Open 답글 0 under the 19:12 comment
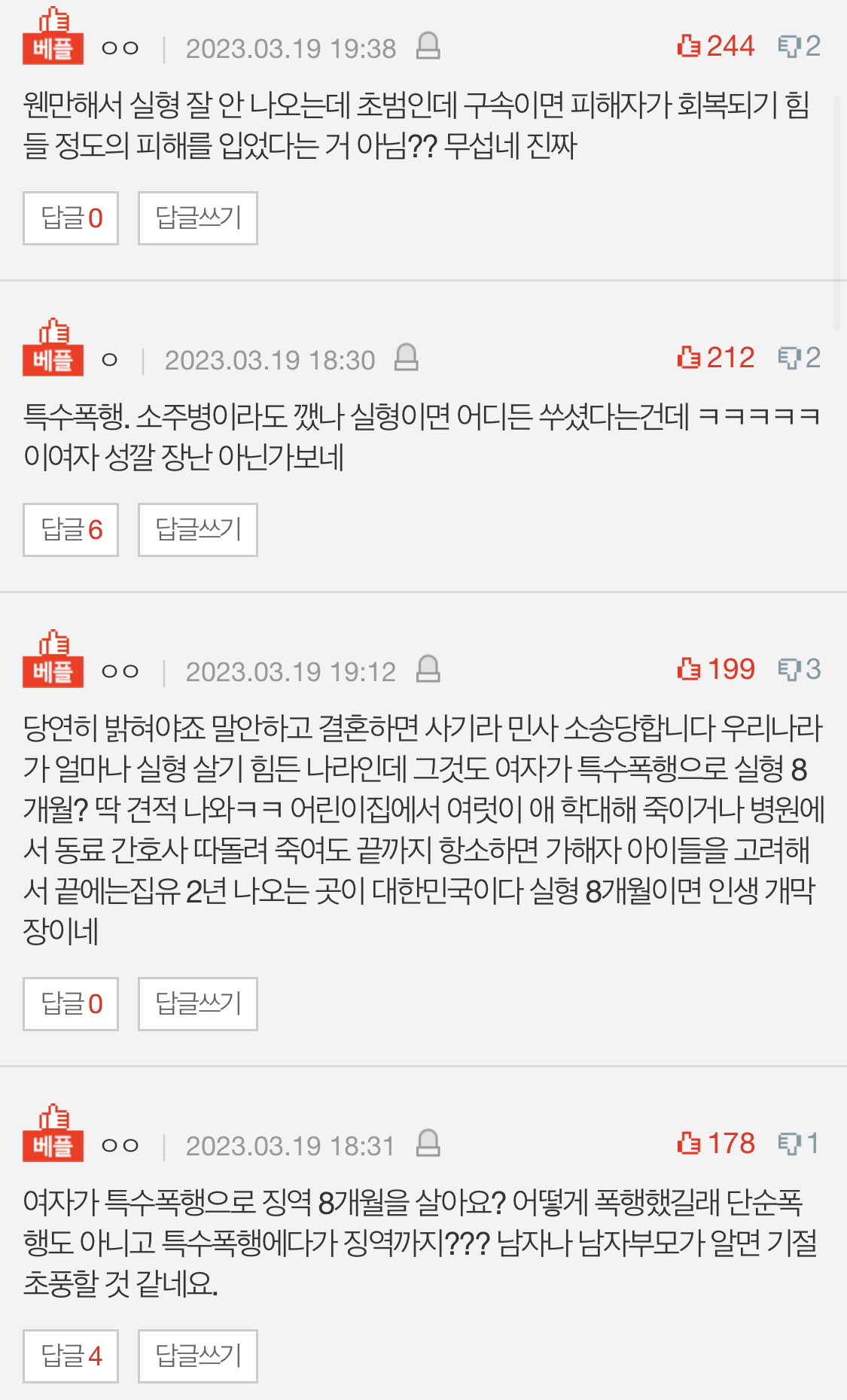Screen dimensions: 847x1400 click(x=71, y=1004)
